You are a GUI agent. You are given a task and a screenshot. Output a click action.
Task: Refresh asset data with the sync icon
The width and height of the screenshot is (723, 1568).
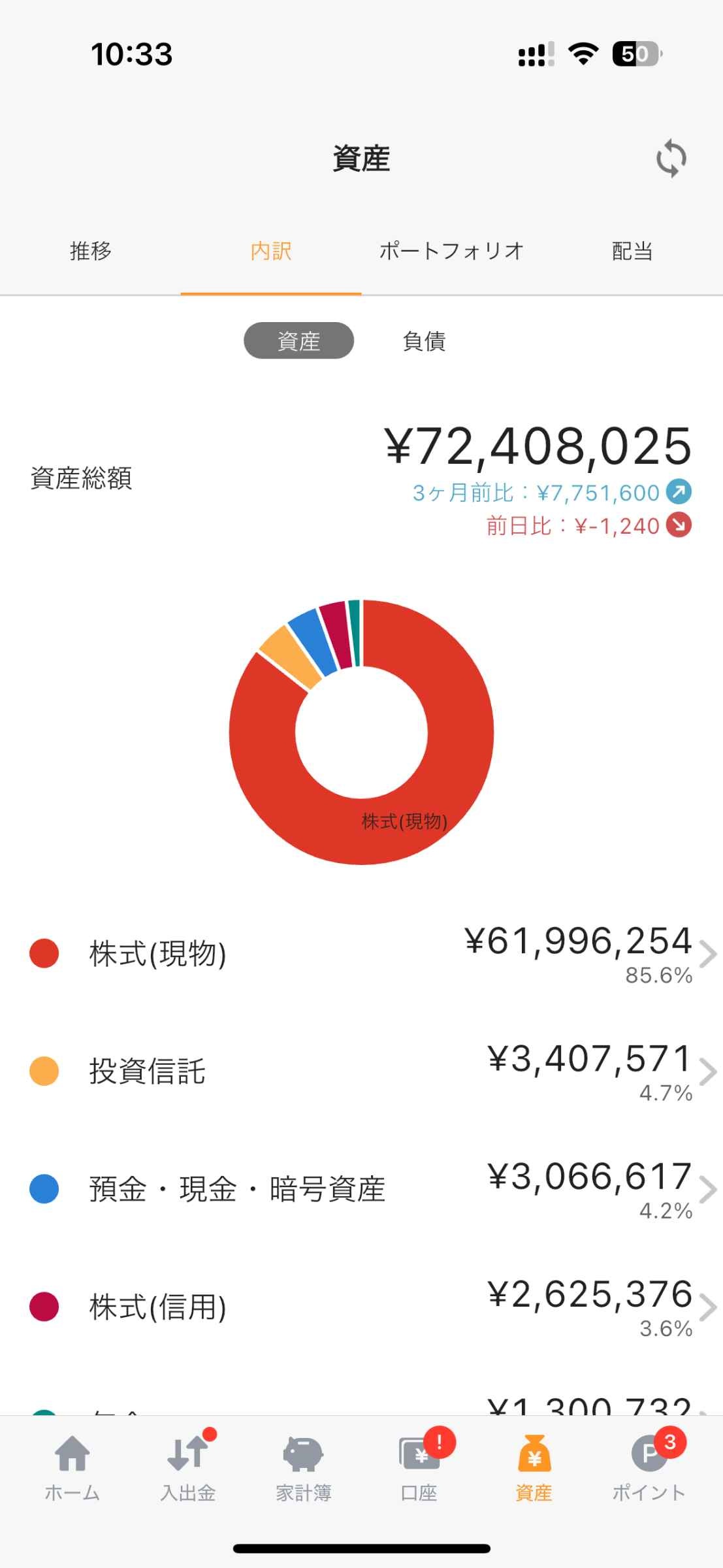(671, 159)
